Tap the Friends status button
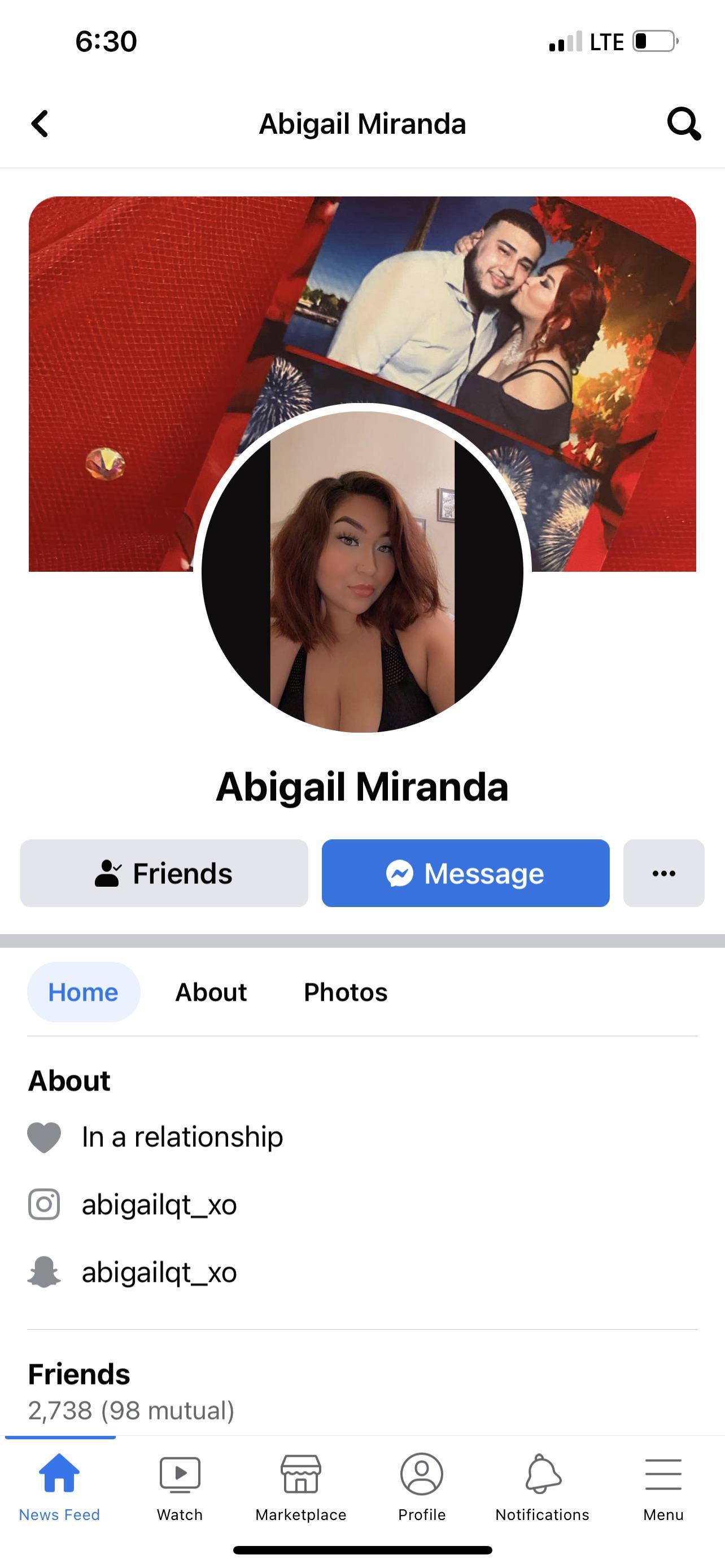Viewport: 725px width, 1568px height. [x=164, y=874]
